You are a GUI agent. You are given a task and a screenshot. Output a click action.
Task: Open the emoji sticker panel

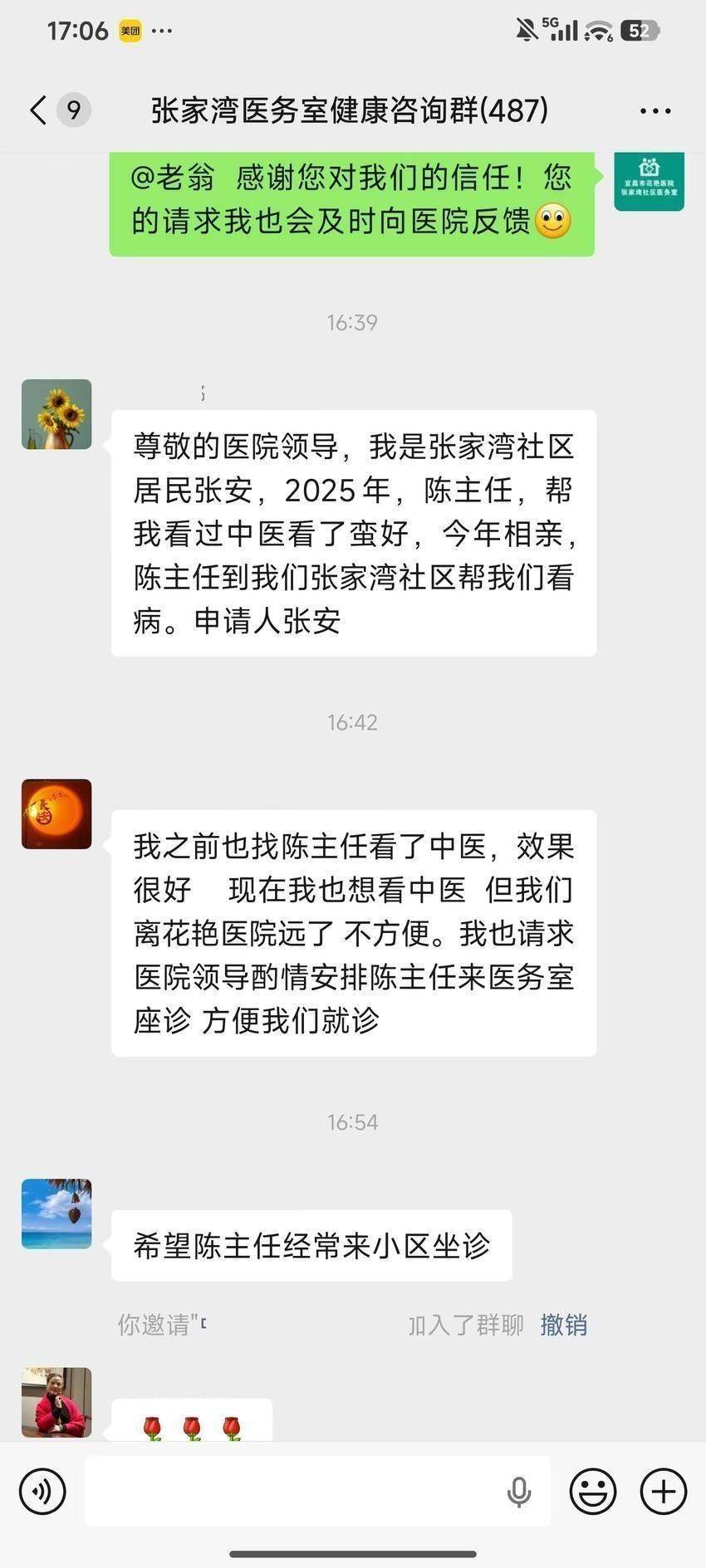point(592,1492)
